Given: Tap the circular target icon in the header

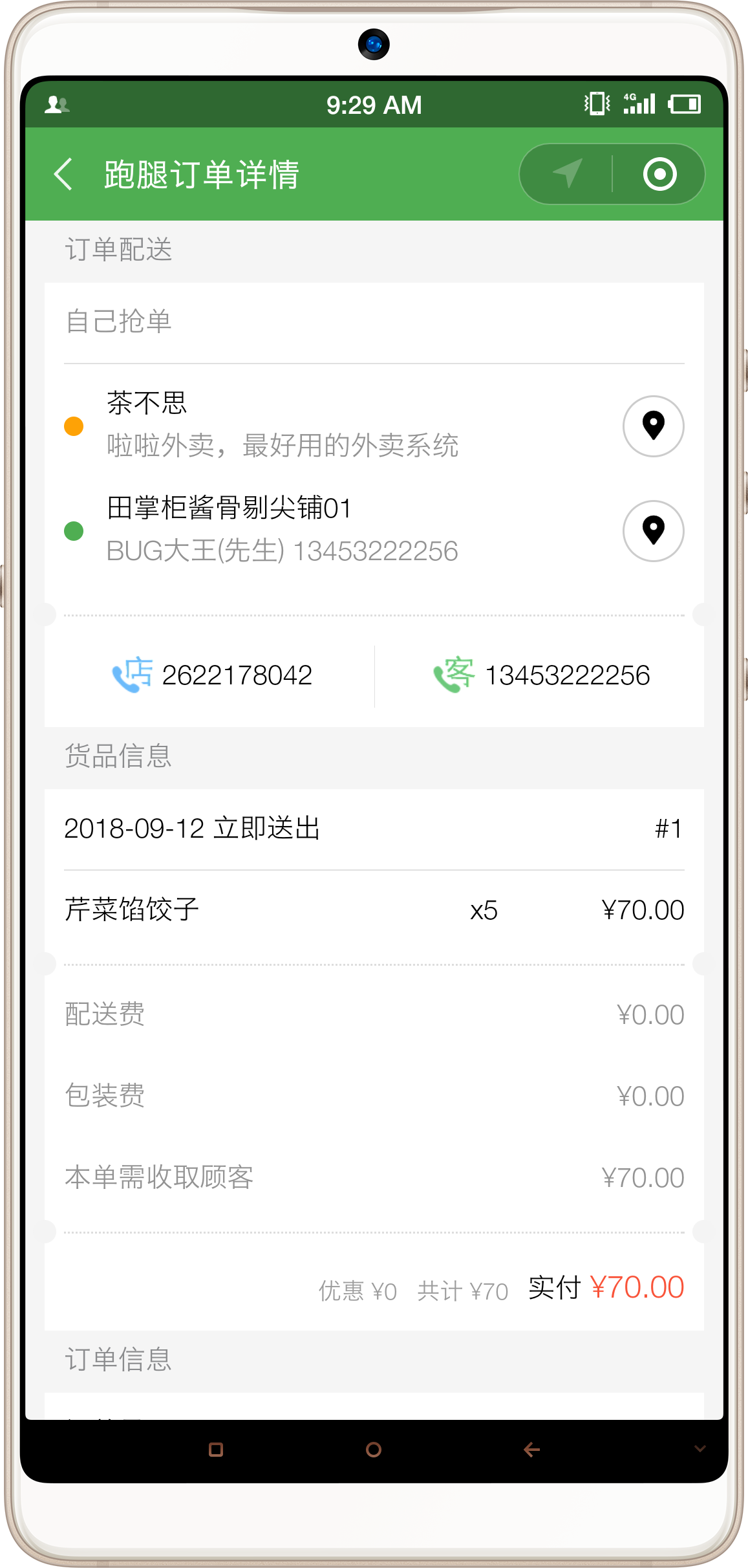Looking at the screenshot, I should point(659,174).
